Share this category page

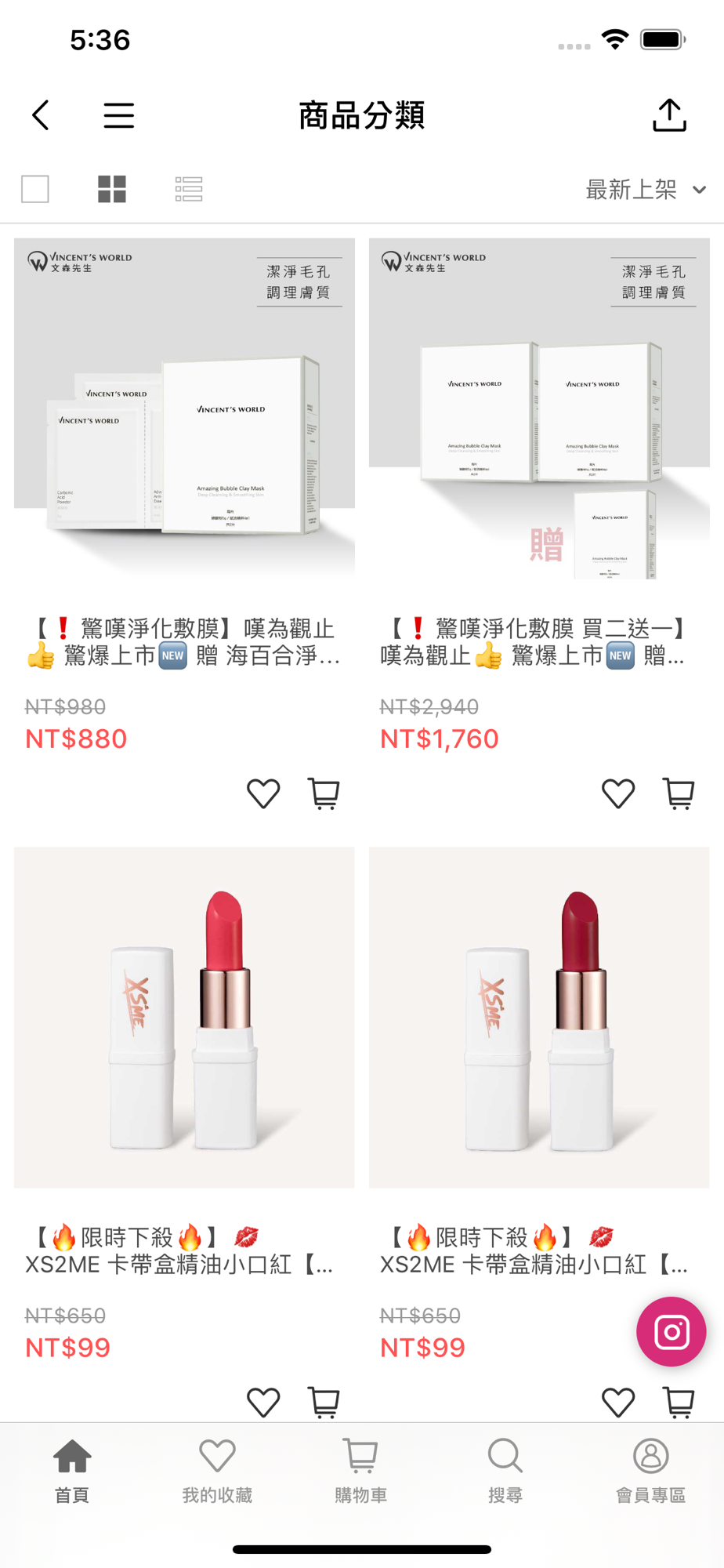coord(669,115)
